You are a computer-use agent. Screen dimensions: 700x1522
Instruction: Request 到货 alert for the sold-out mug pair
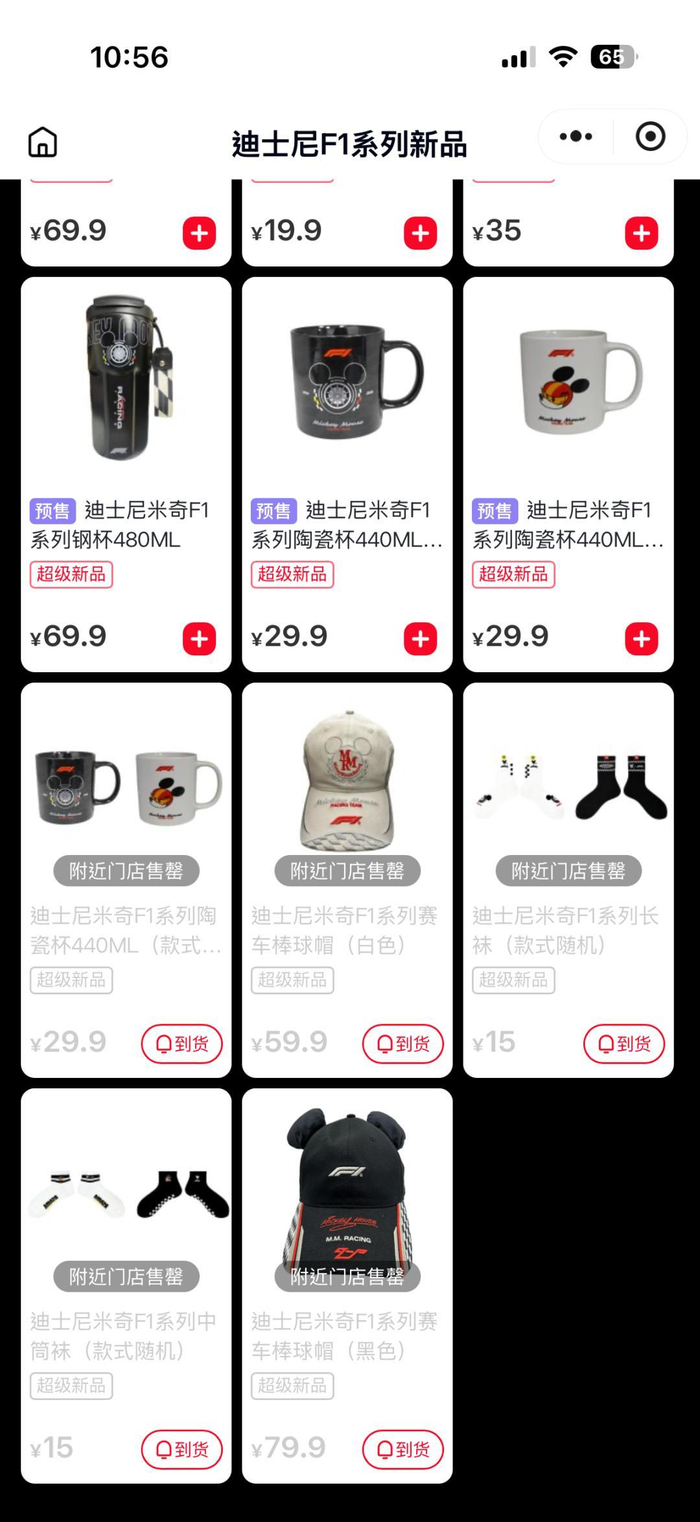[x=182, y=1044]
